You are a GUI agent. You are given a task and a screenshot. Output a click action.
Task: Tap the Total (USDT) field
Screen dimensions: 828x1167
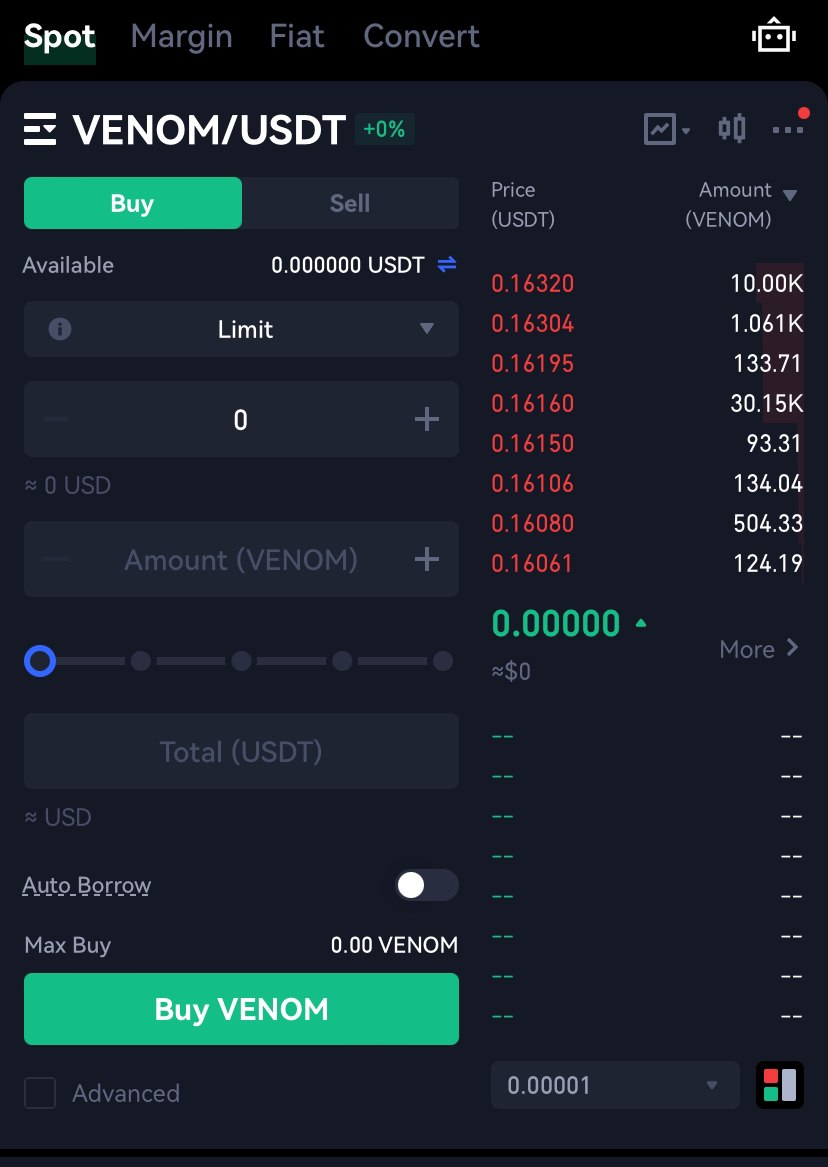pyautogui.click(x=241, y=751)
